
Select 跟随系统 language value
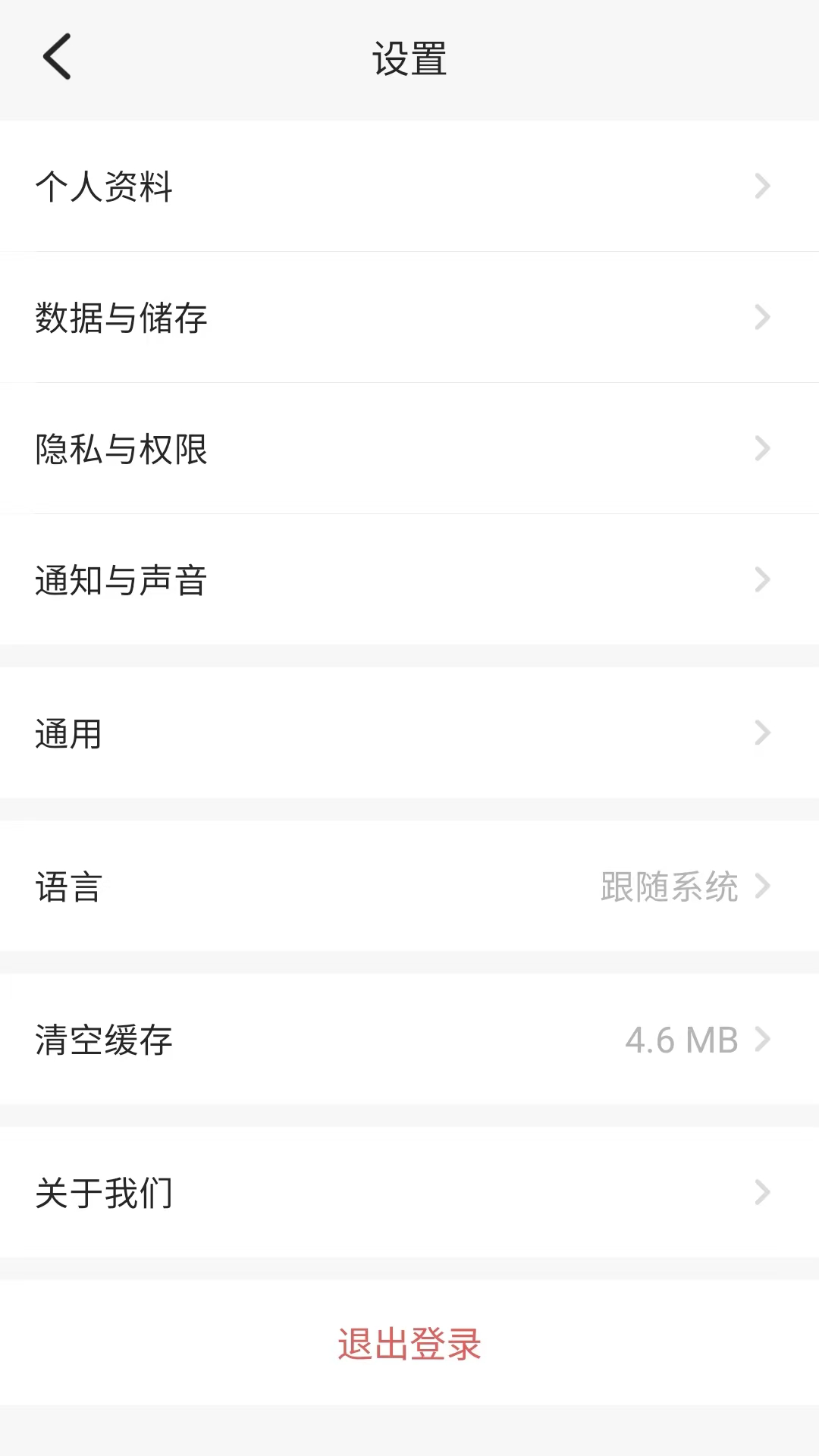pyautogui.click(x=668, y=886)
